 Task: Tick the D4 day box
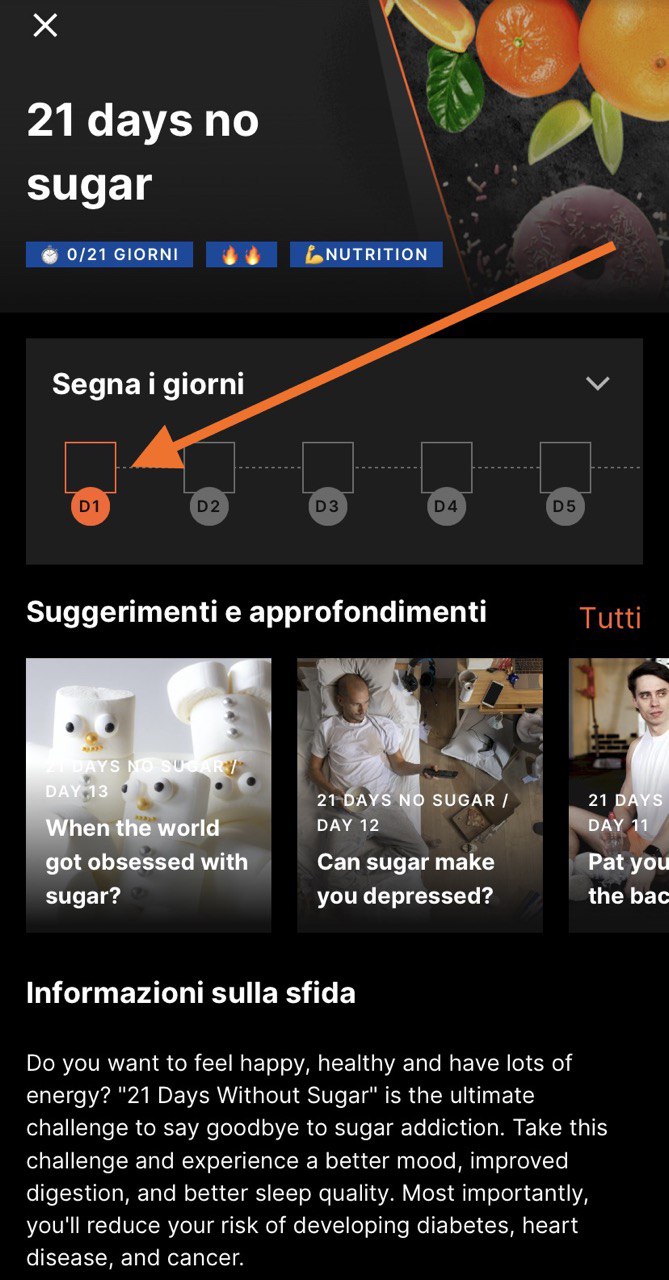point(446,467)
